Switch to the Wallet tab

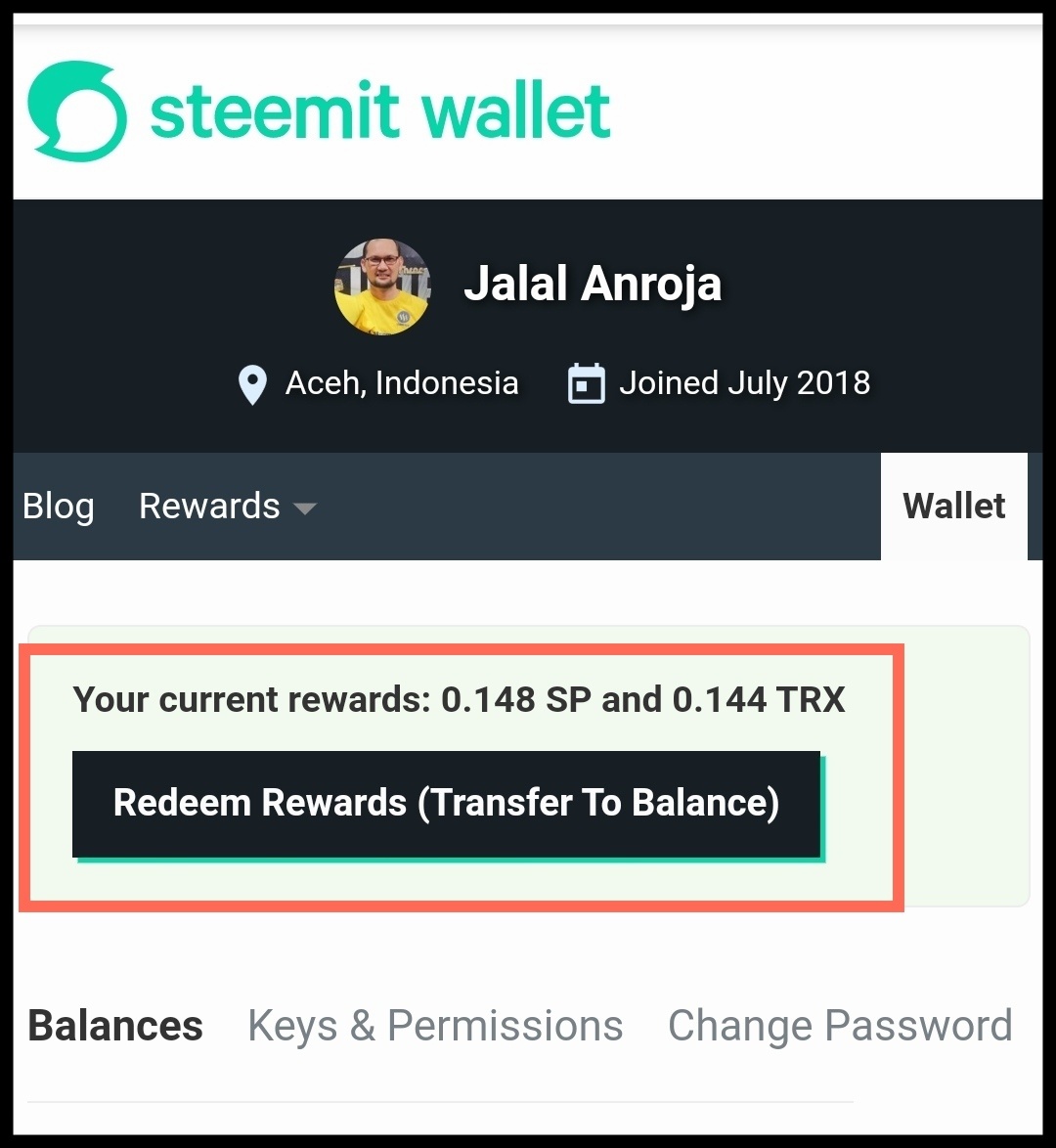click(953, 507)
